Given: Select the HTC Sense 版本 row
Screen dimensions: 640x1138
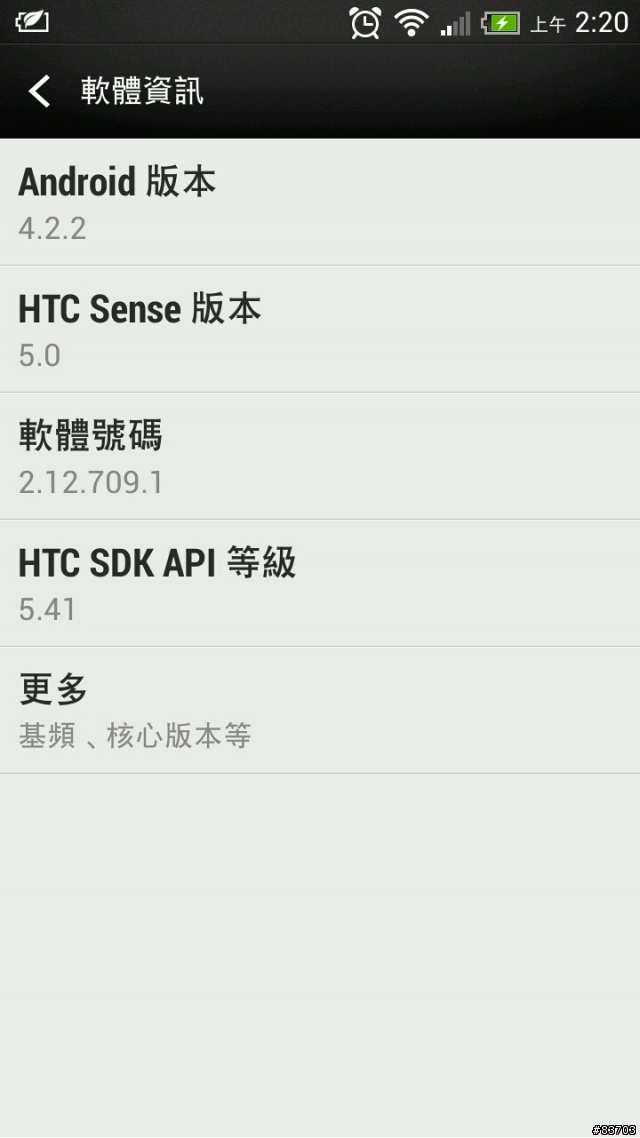Looking at the screenshot, I should (x=320, y=329).
